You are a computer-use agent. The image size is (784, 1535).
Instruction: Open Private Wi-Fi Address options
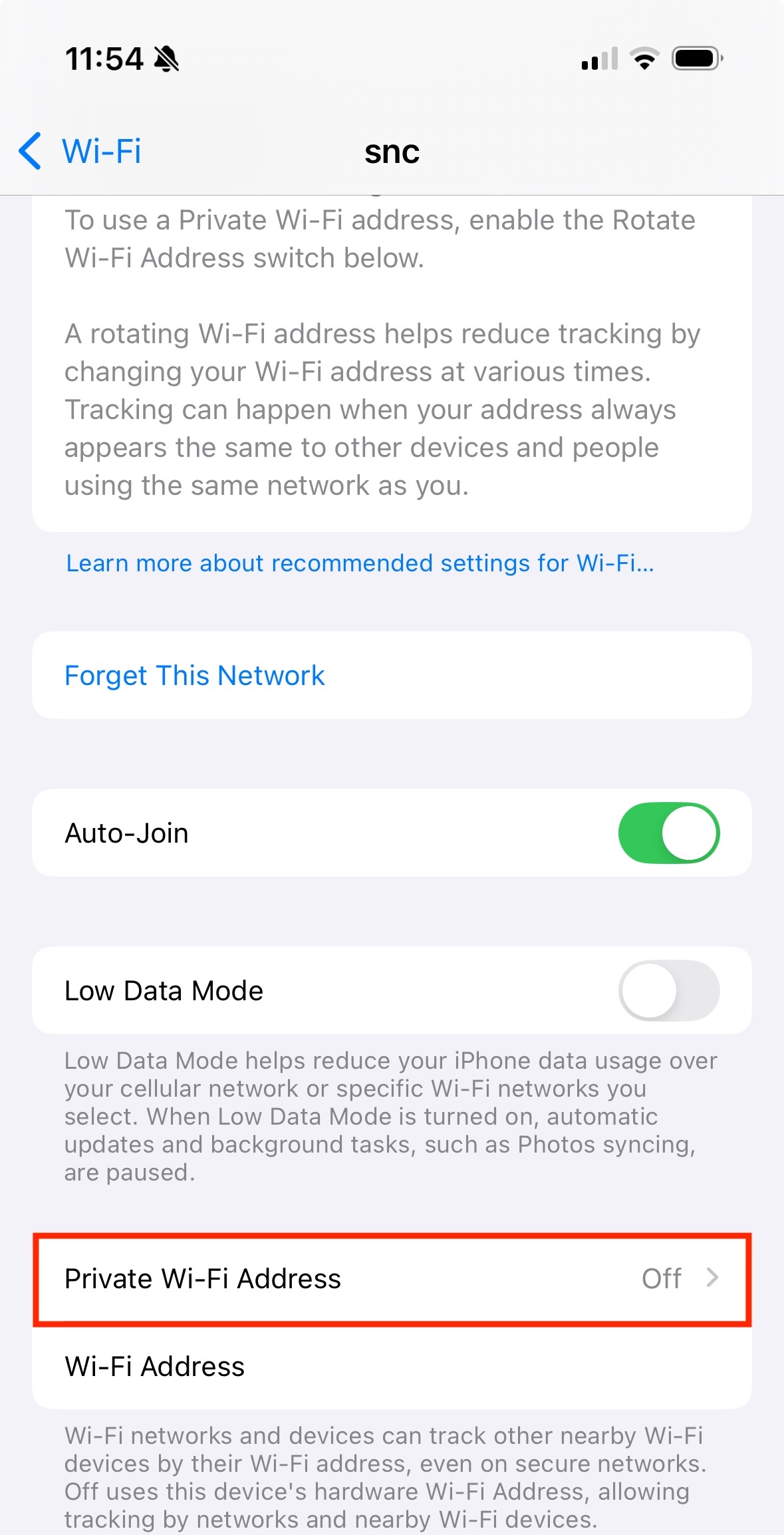pyautogui.click(x=392, y=1279)
